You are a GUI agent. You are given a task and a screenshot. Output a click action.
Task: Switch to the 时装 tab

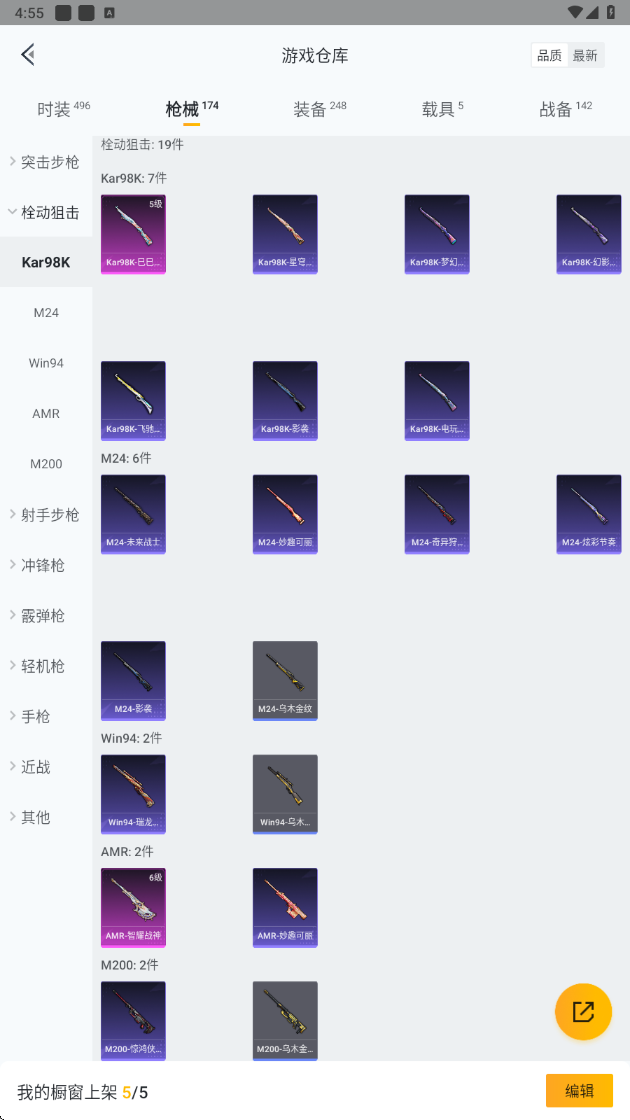click(63, 109)
